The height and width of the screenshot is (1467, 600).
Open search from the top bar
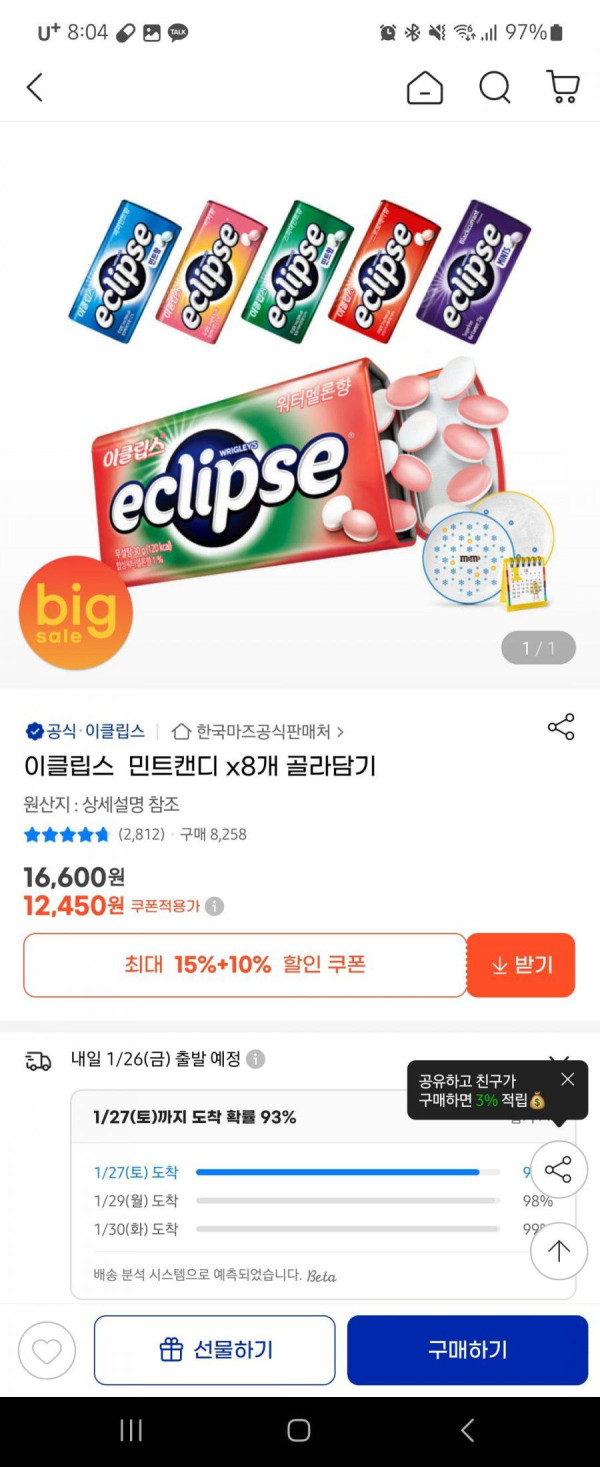(495, 88)
